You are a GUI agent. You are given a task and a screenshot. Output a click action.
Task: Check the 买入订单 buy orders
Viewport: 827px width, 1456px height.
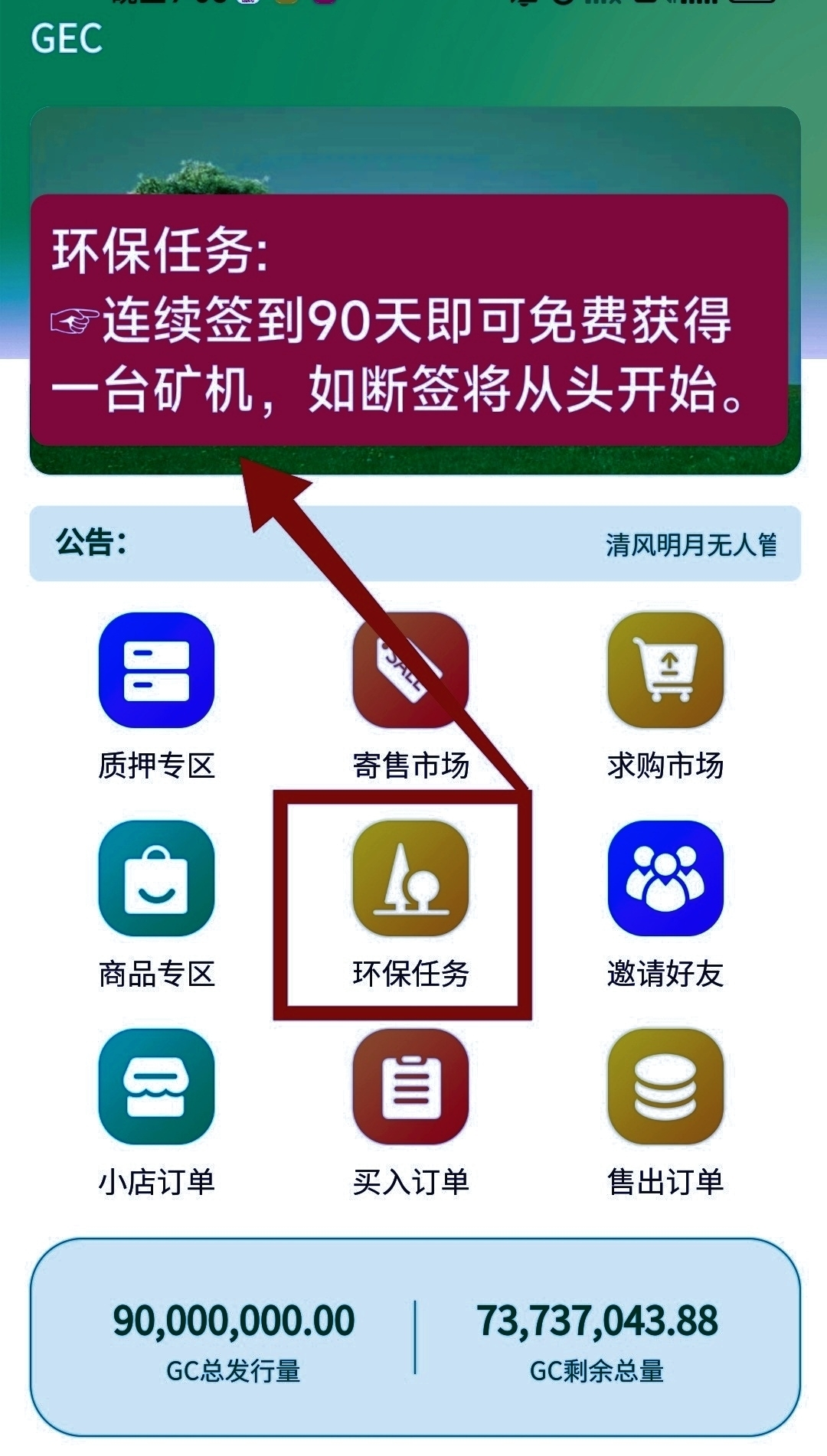(x=410, y=1087)
